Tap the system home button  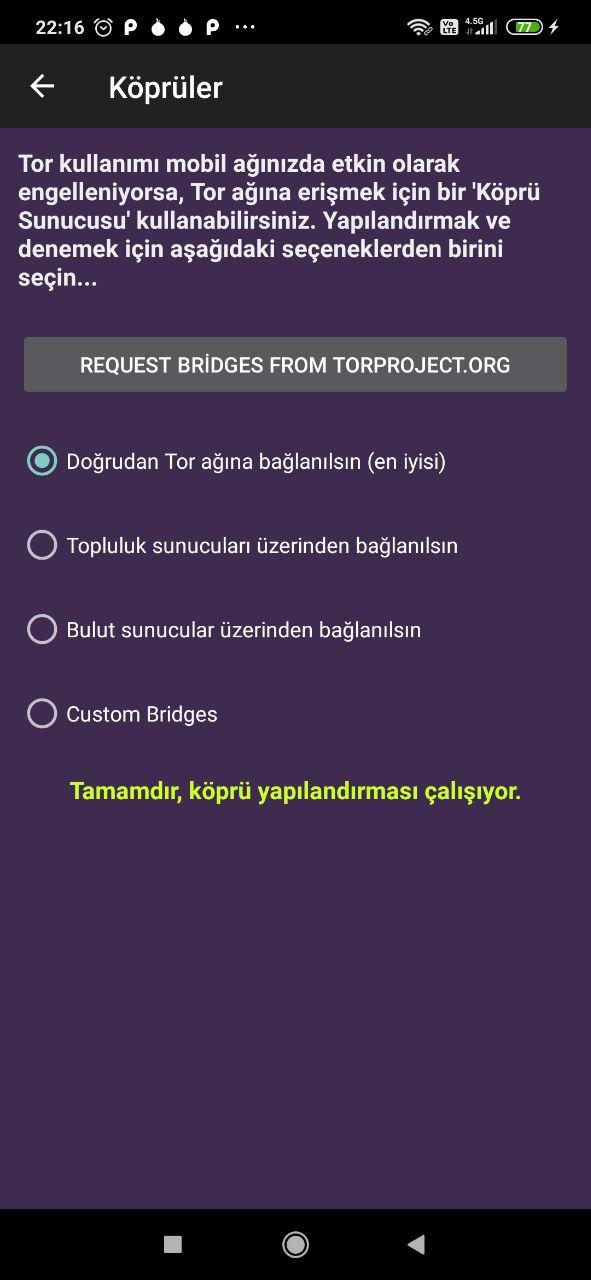295,1244
